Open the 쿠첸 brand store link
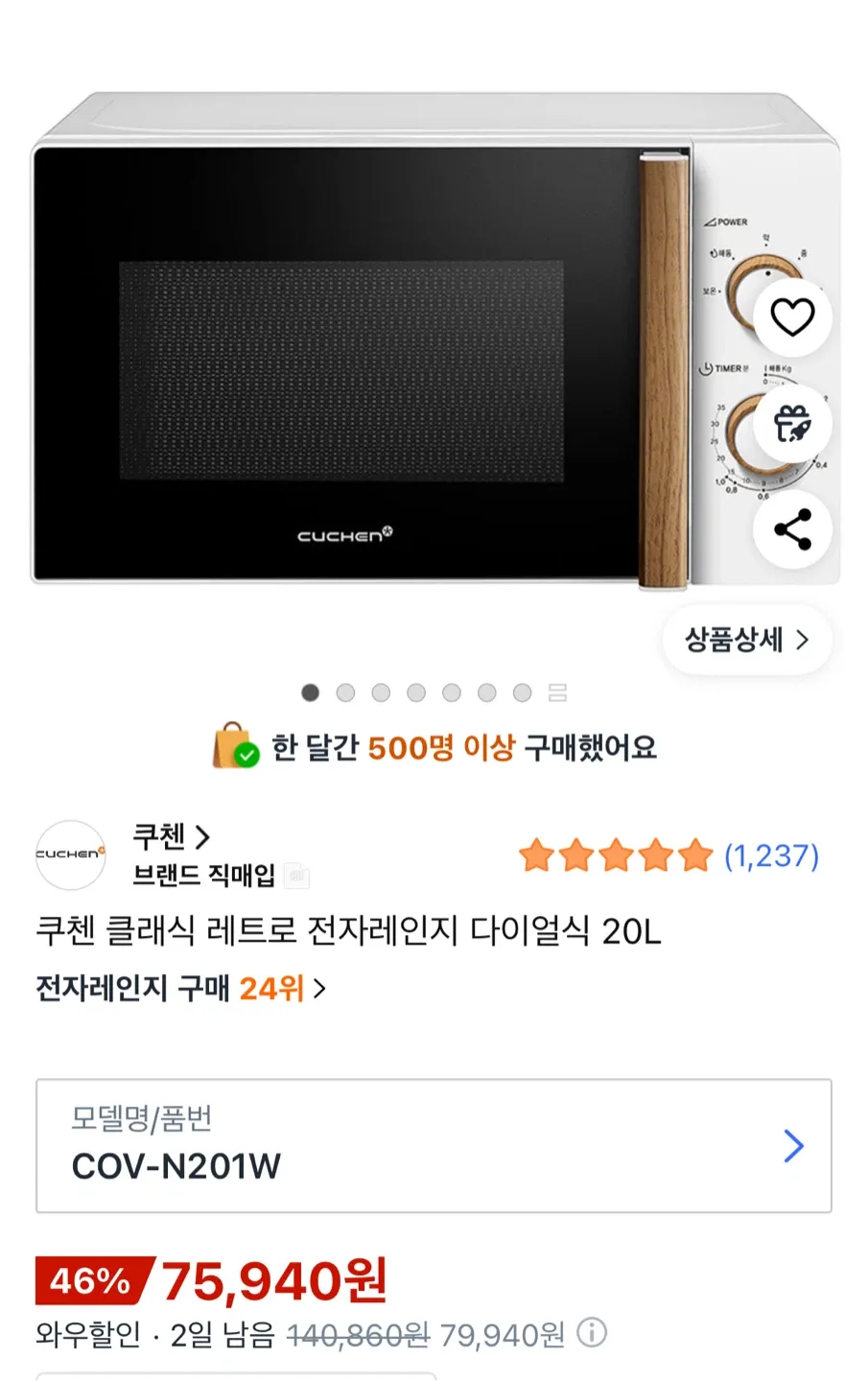Screen dimensions: 868x1381 pyautogui.click(x=171, y=836)
